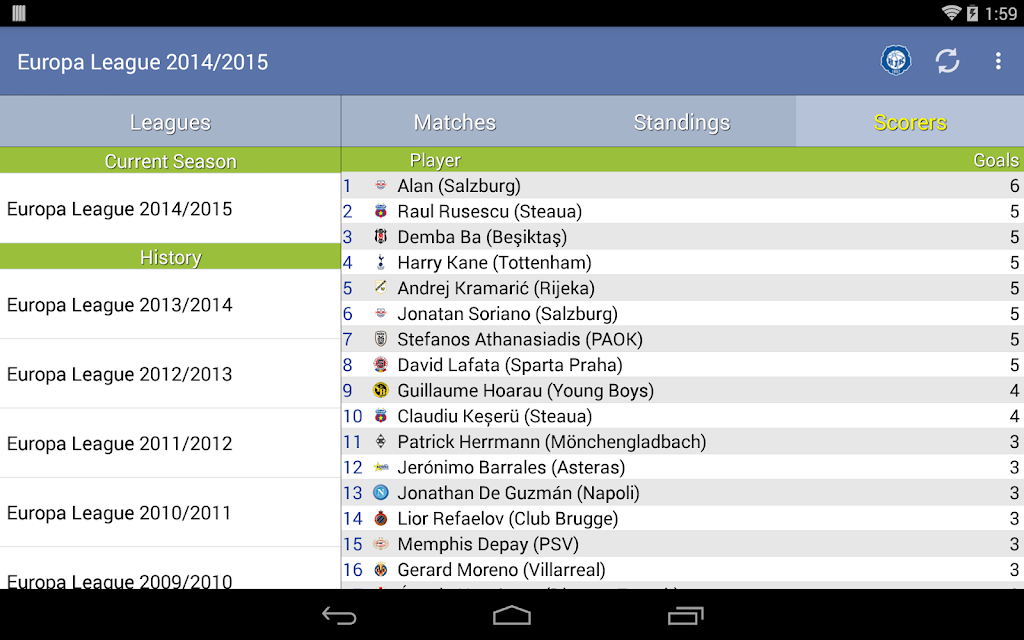Image resolution: width=1024 pixels, height=640 pixels.
Task: View Europa League 2010/2011
Action: pos(170,513)
